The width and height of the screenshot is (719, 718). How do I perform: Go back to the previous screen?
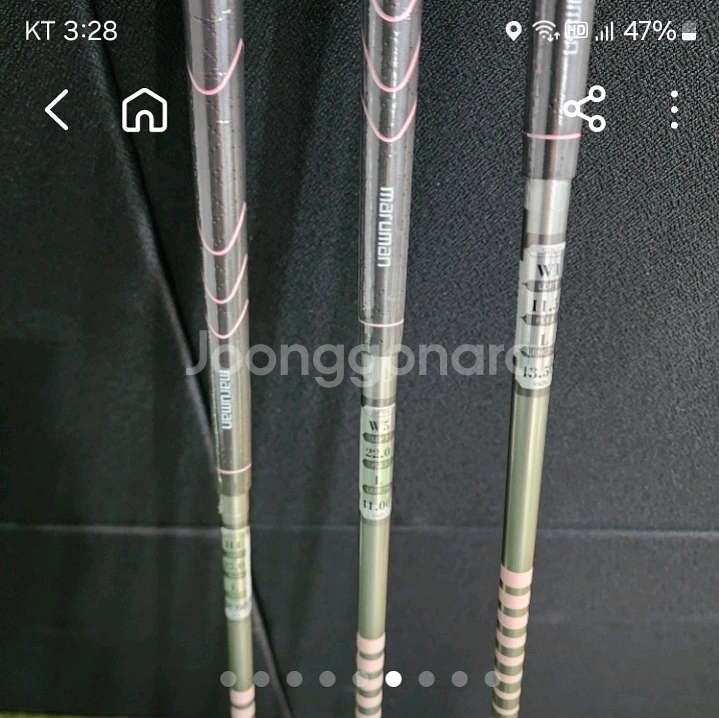click(57, 109)
